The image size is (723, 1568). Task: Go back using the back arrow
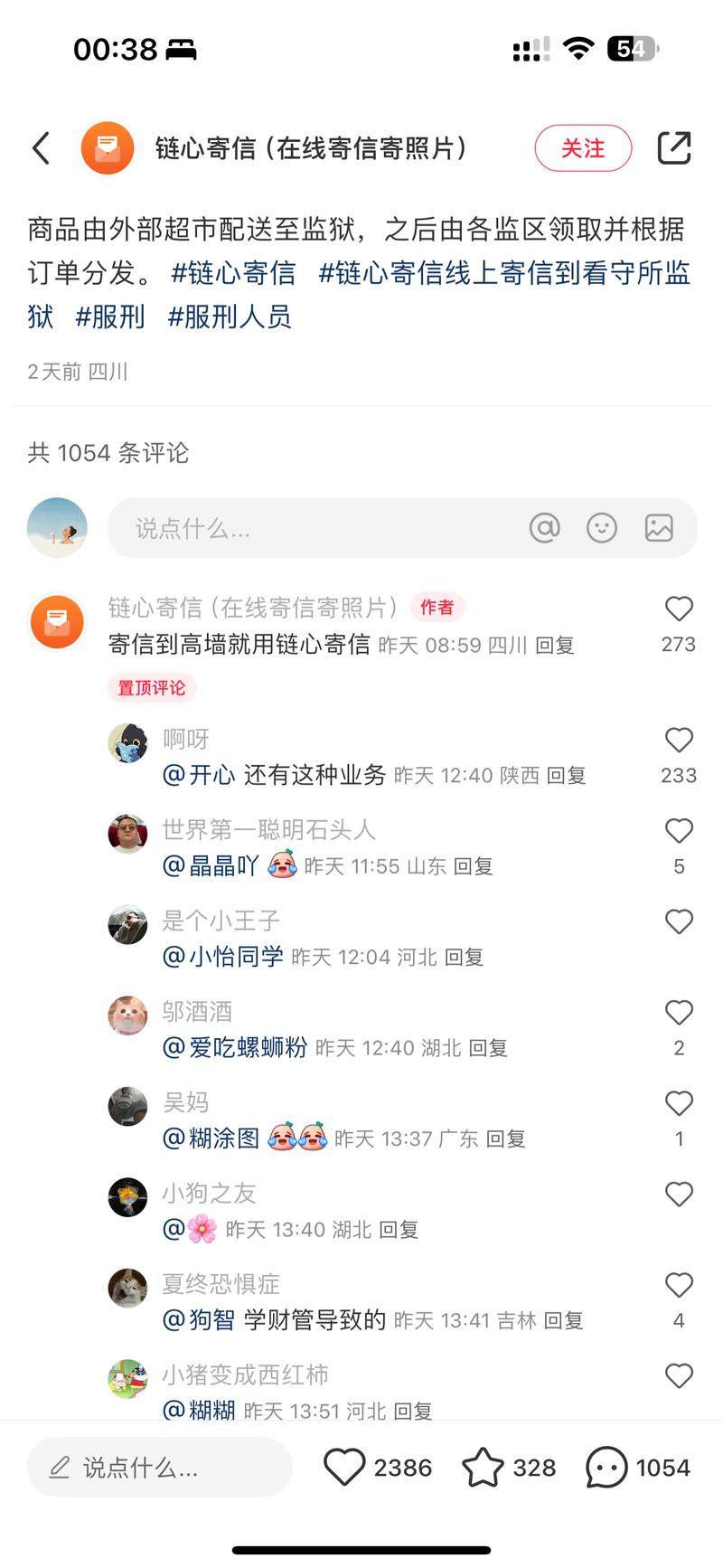coord(41,148)
